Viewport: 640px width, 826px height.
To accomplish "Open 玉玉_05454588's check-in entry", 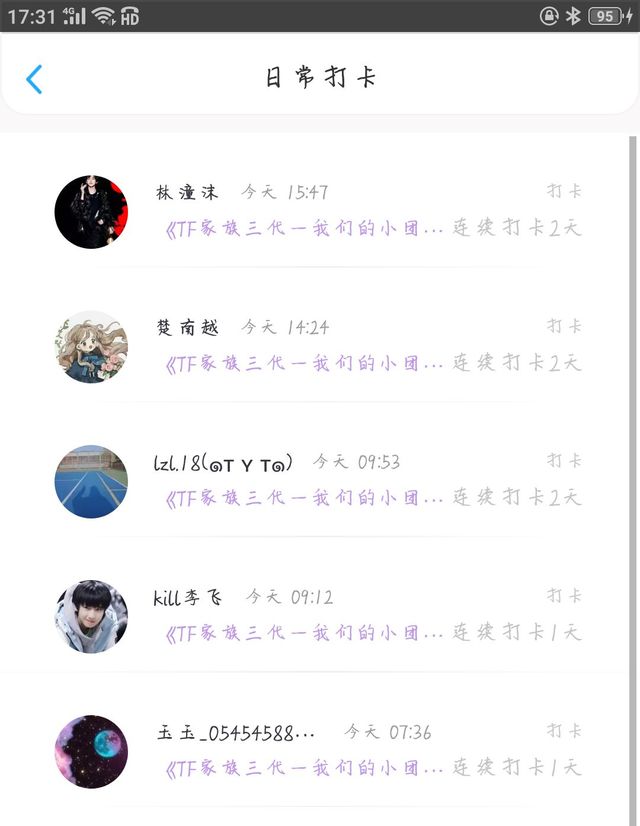I will point(316,751).
